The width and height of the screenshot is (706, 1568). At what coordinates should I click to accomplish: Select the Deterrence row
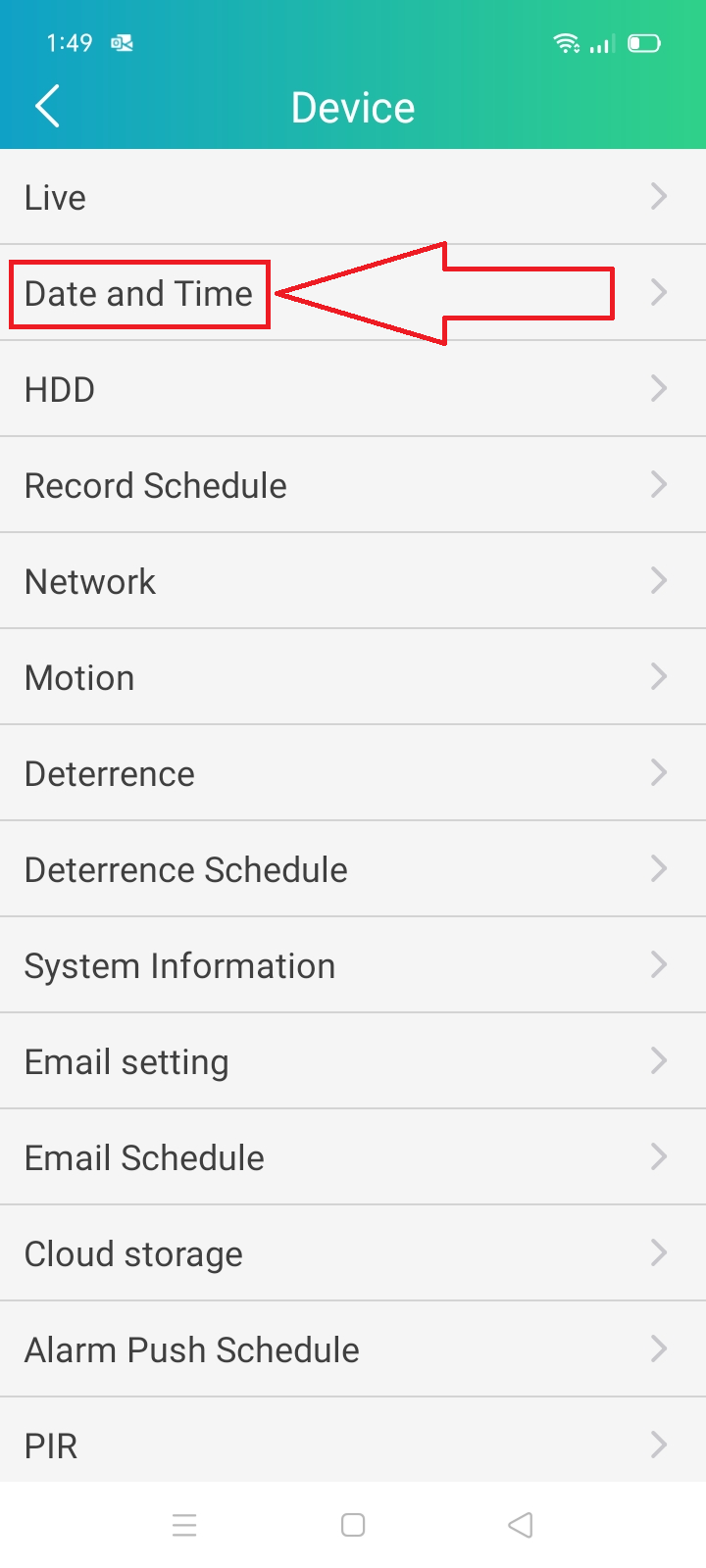(353, 773)
